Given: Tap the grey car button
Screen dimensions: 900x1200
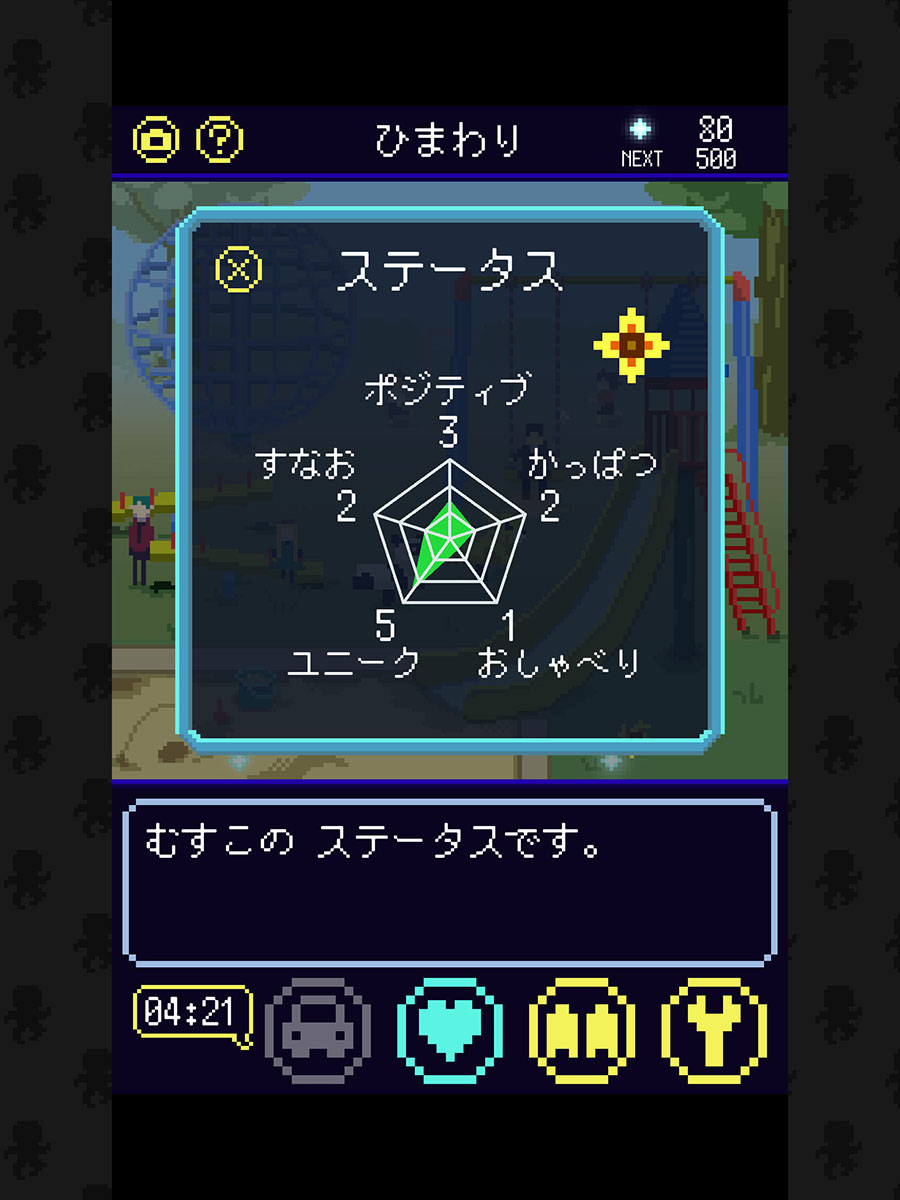Looking at the screenshot, I should [318, 1030].
